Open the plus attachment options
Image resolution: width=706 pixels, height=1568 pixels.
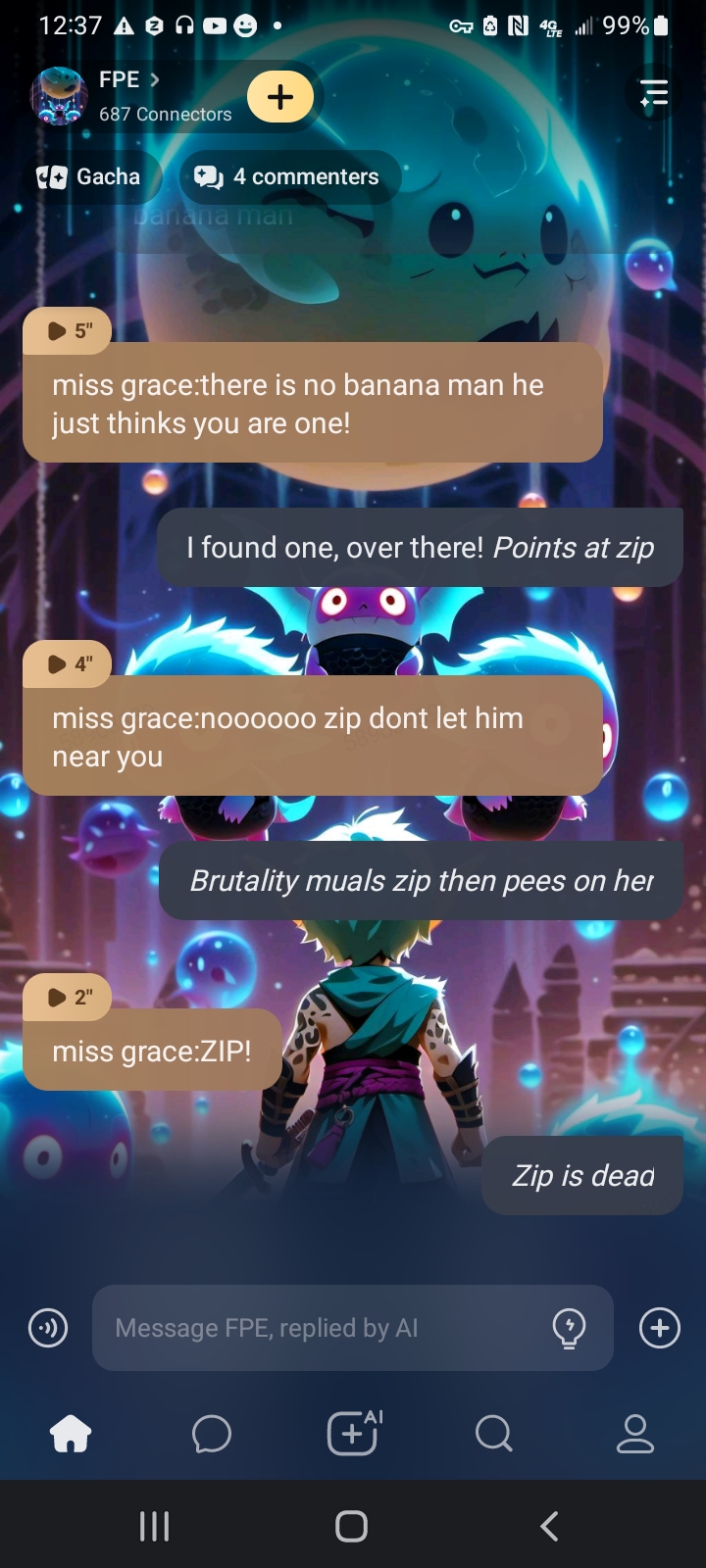pos(659,1329)
